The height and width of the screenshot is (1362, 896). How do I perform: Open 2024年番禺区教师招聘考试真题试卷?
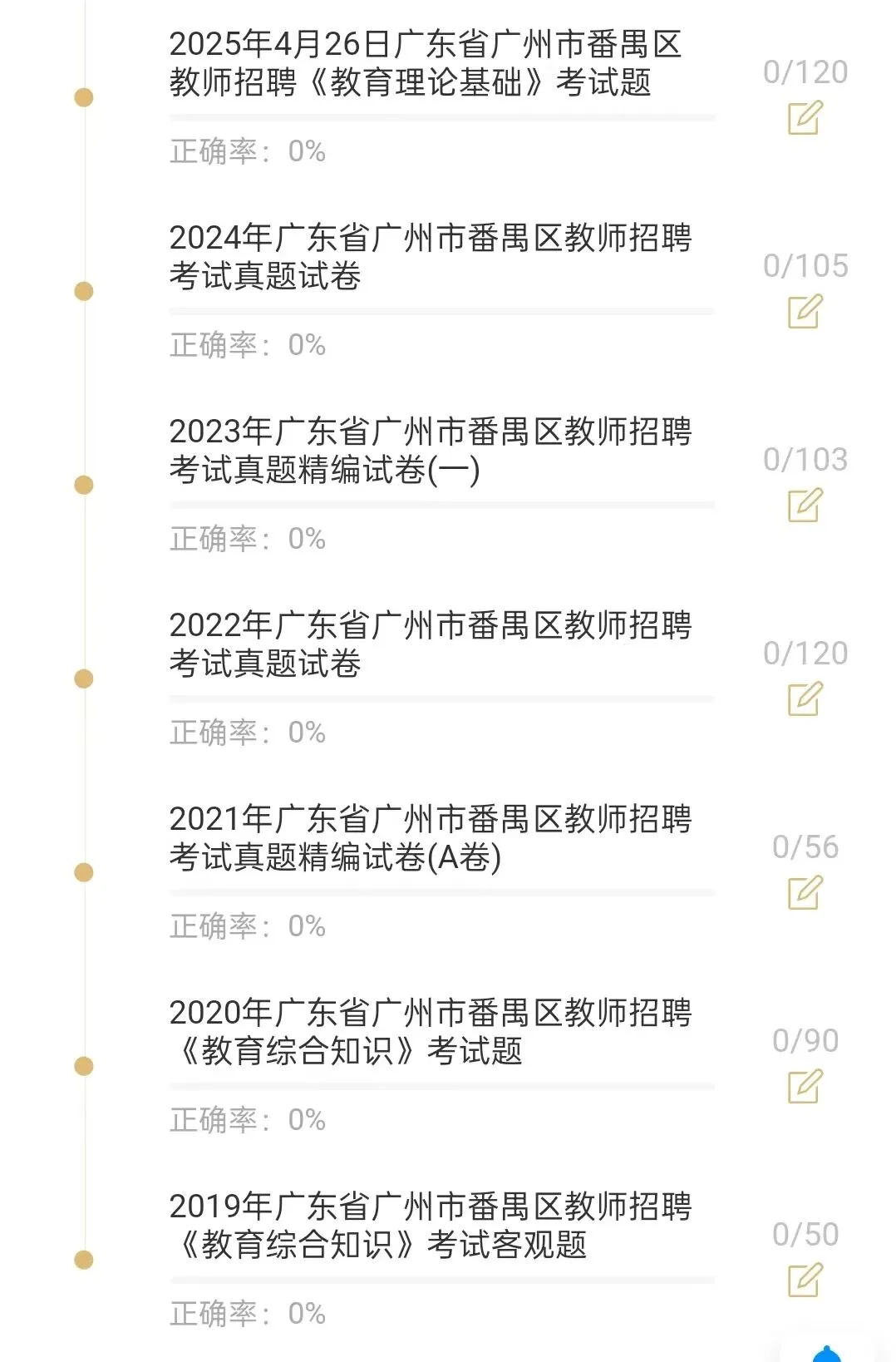point(431,257)
